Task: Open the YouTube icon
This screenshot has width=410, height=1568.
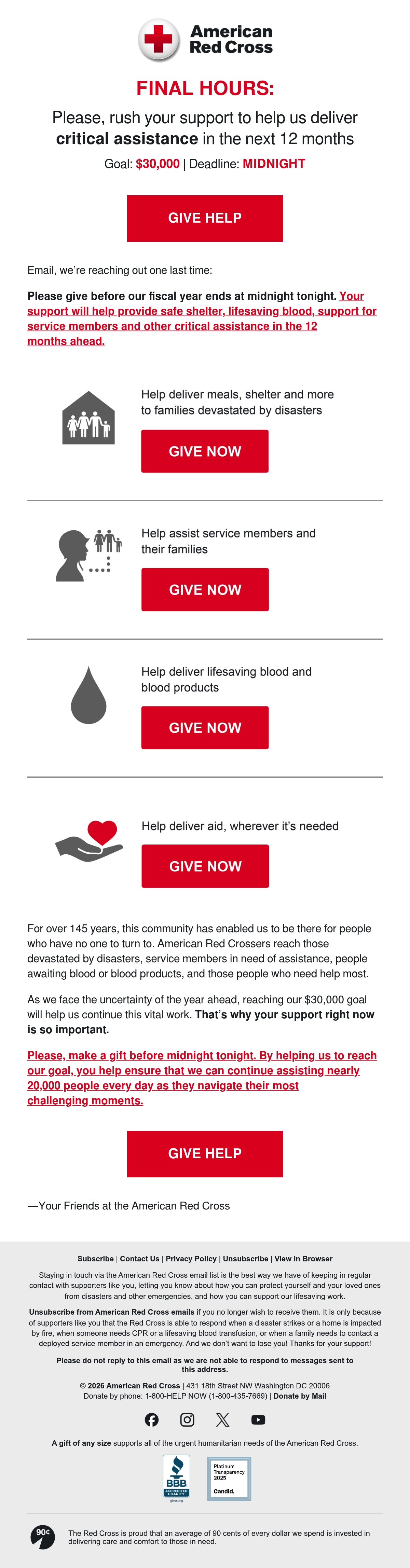Action: 258,1419
